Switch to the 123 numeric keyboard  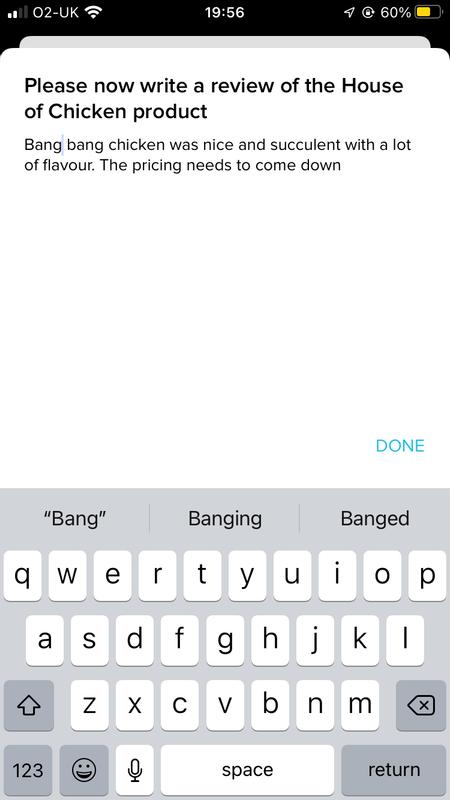(x=28, y=770)
